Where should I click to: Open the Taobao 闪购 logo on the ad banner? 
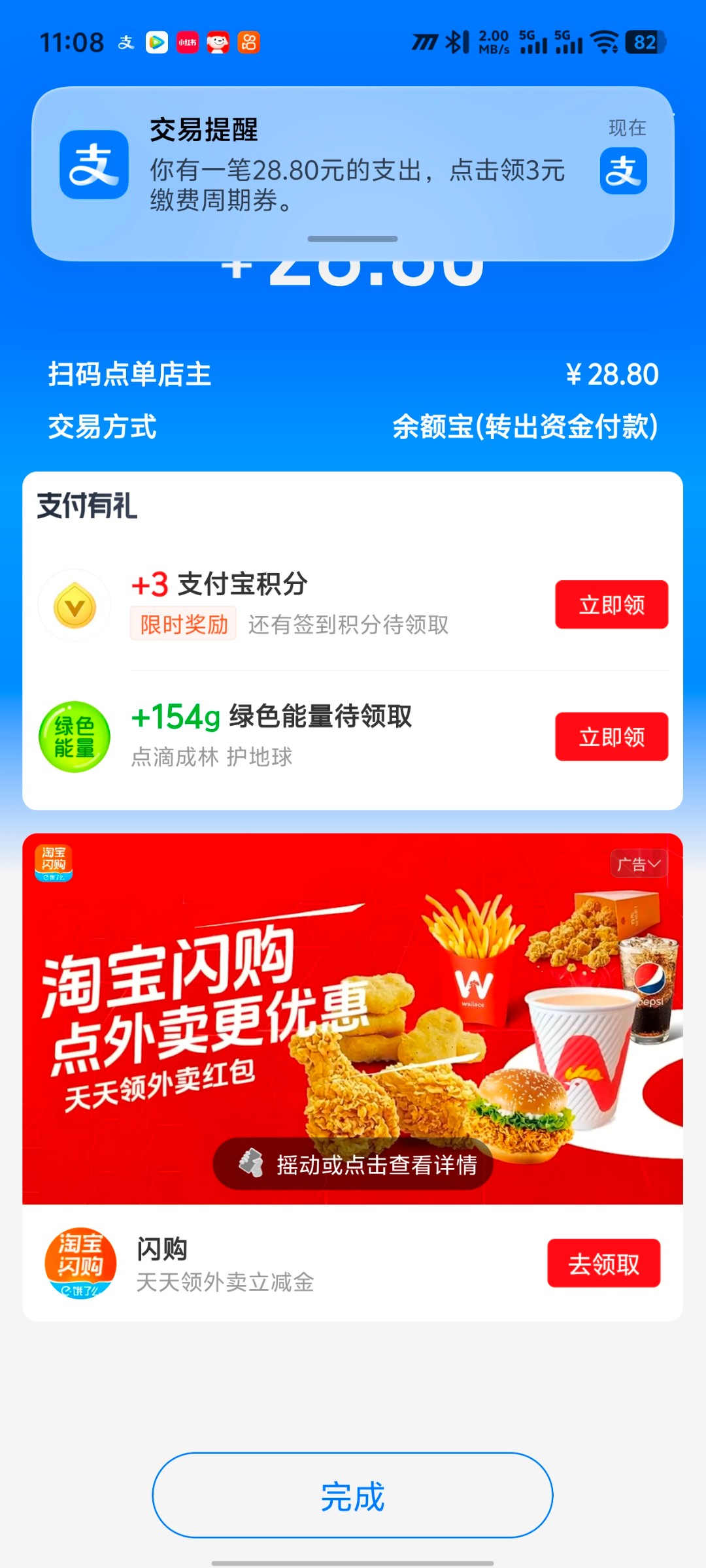point(56,862)
